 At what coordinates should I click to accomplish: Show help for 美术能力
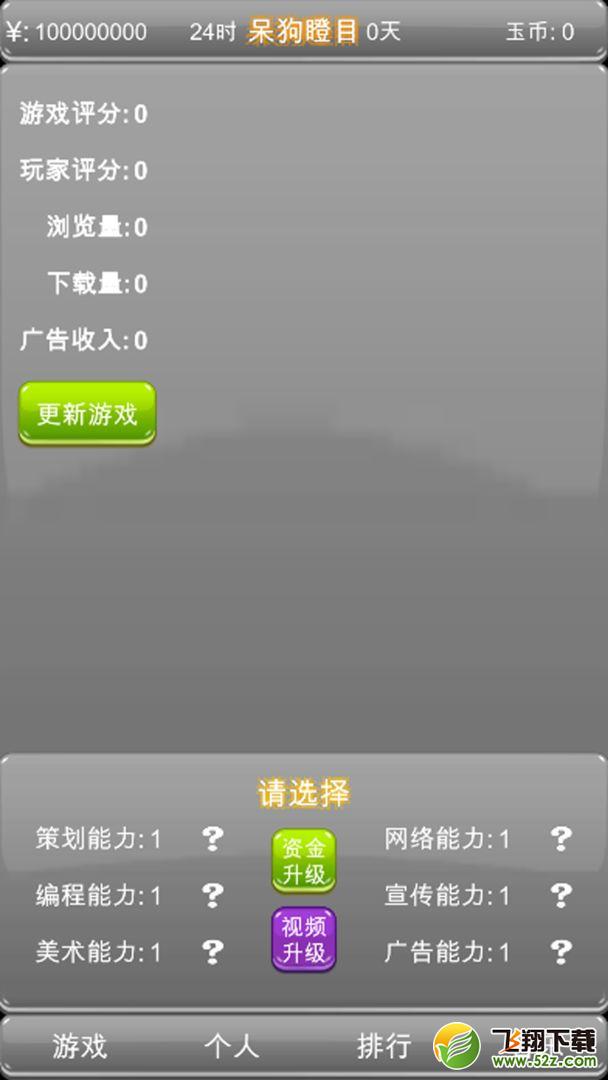213,952
